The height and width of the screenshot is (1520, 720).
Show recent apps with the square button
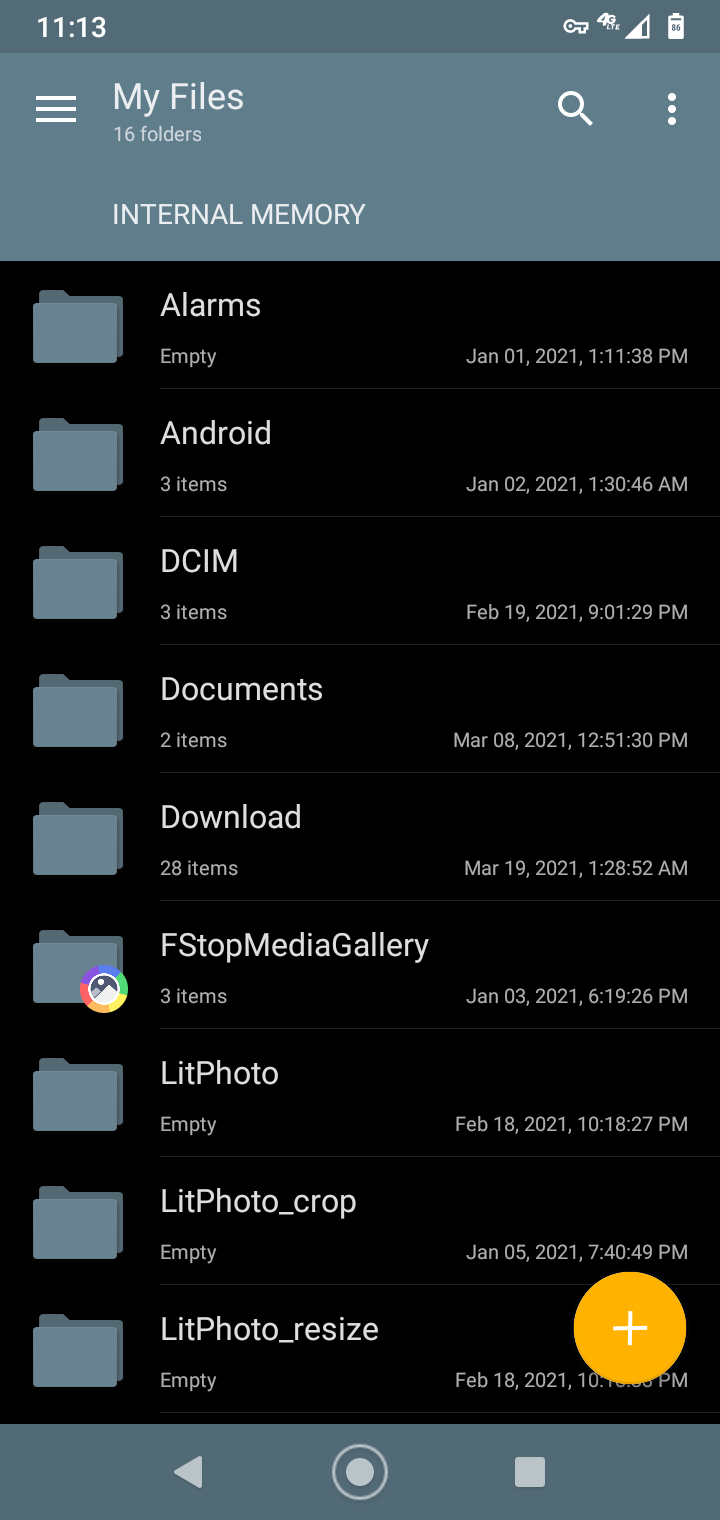pos(529,1472)
